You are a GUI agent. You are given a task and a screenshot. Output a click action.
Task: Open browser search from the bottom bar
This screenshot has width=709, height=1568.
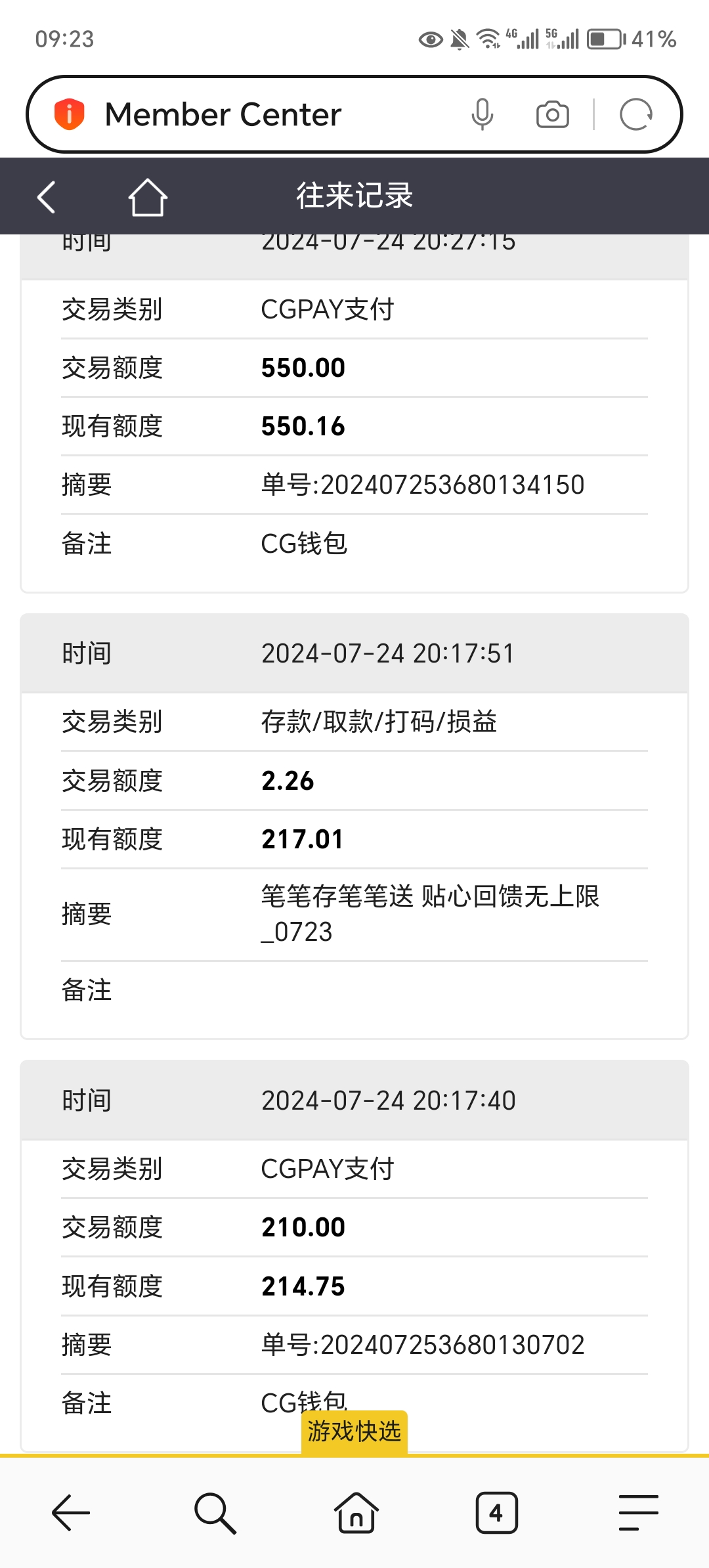[214, 1513]
